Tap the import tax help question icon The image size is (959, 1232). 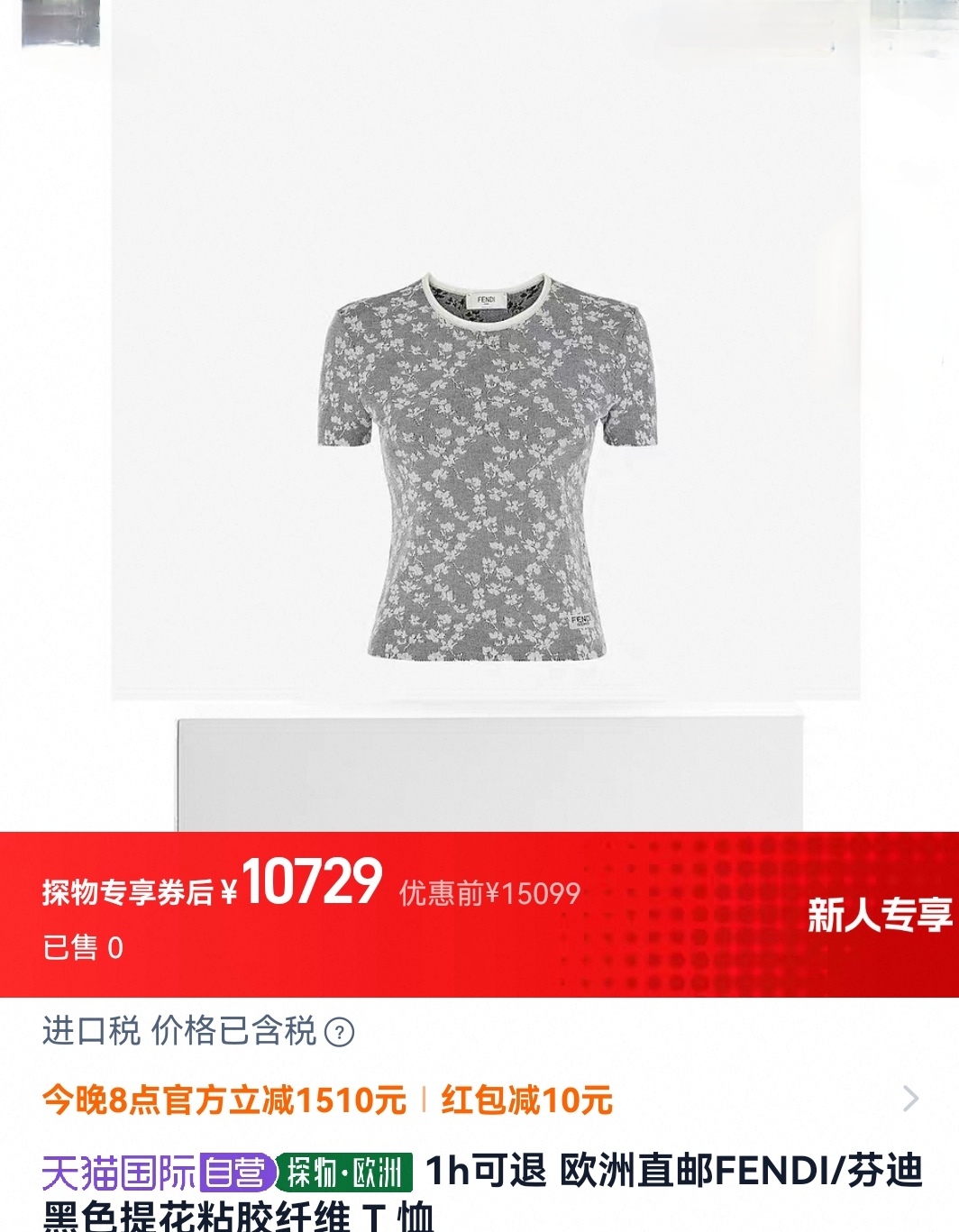click(339, 1032)
